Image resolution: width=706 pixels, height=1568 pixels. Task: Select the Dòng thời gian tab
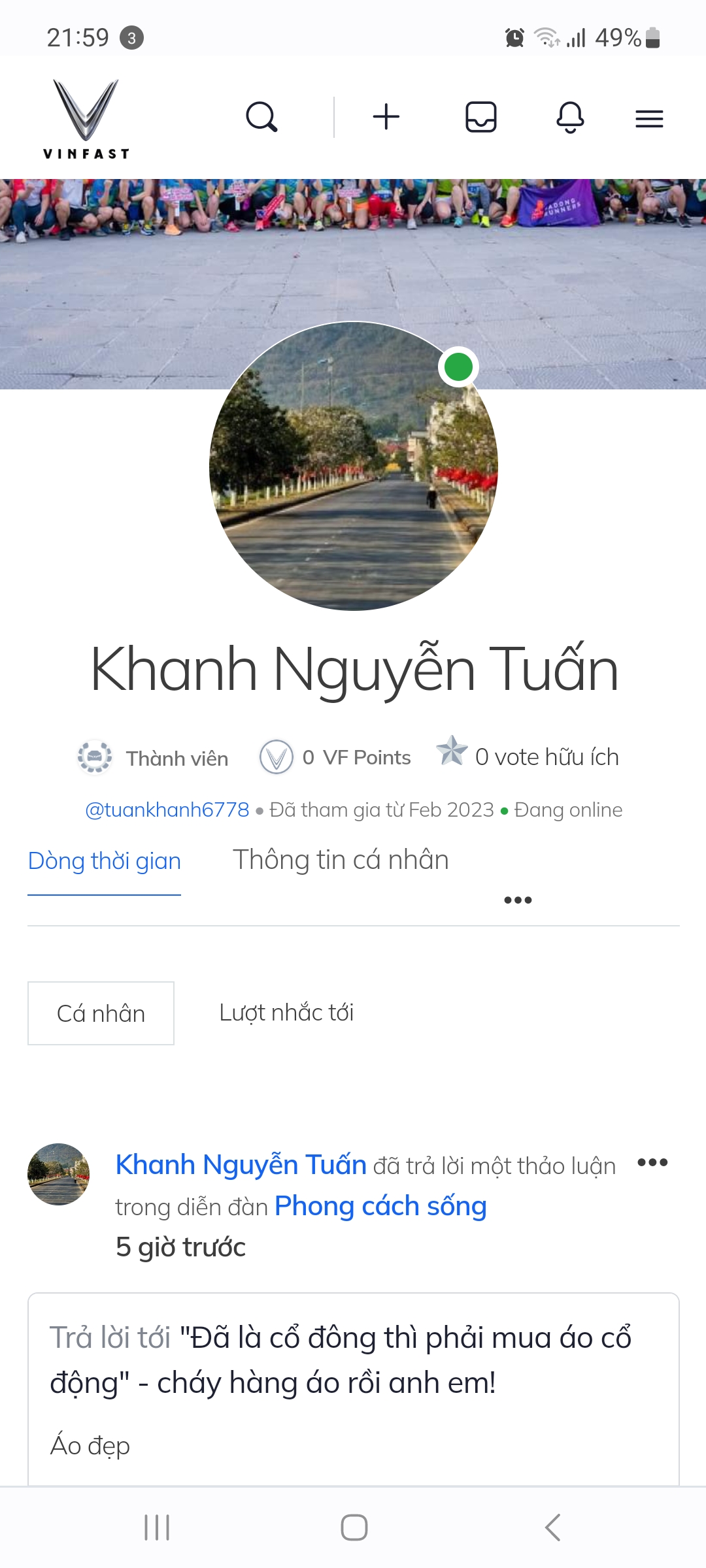tap(104, 860)
